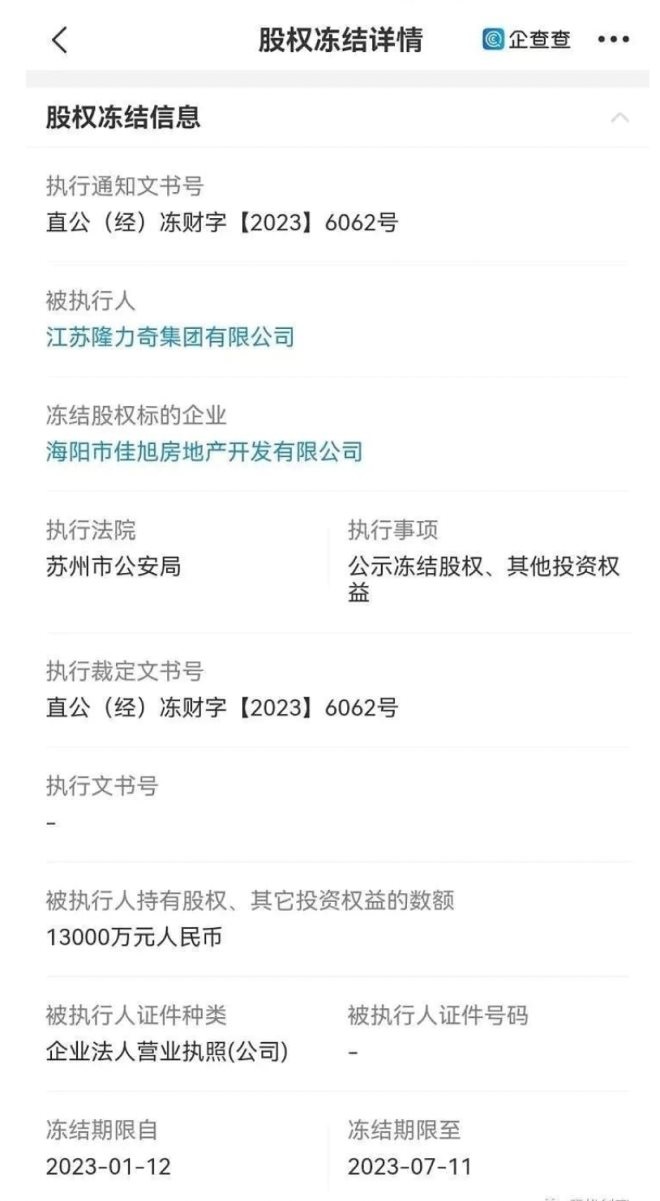Open the three-dot overflow menu
Screen dimensions: 660x1201
pos(613,40)
